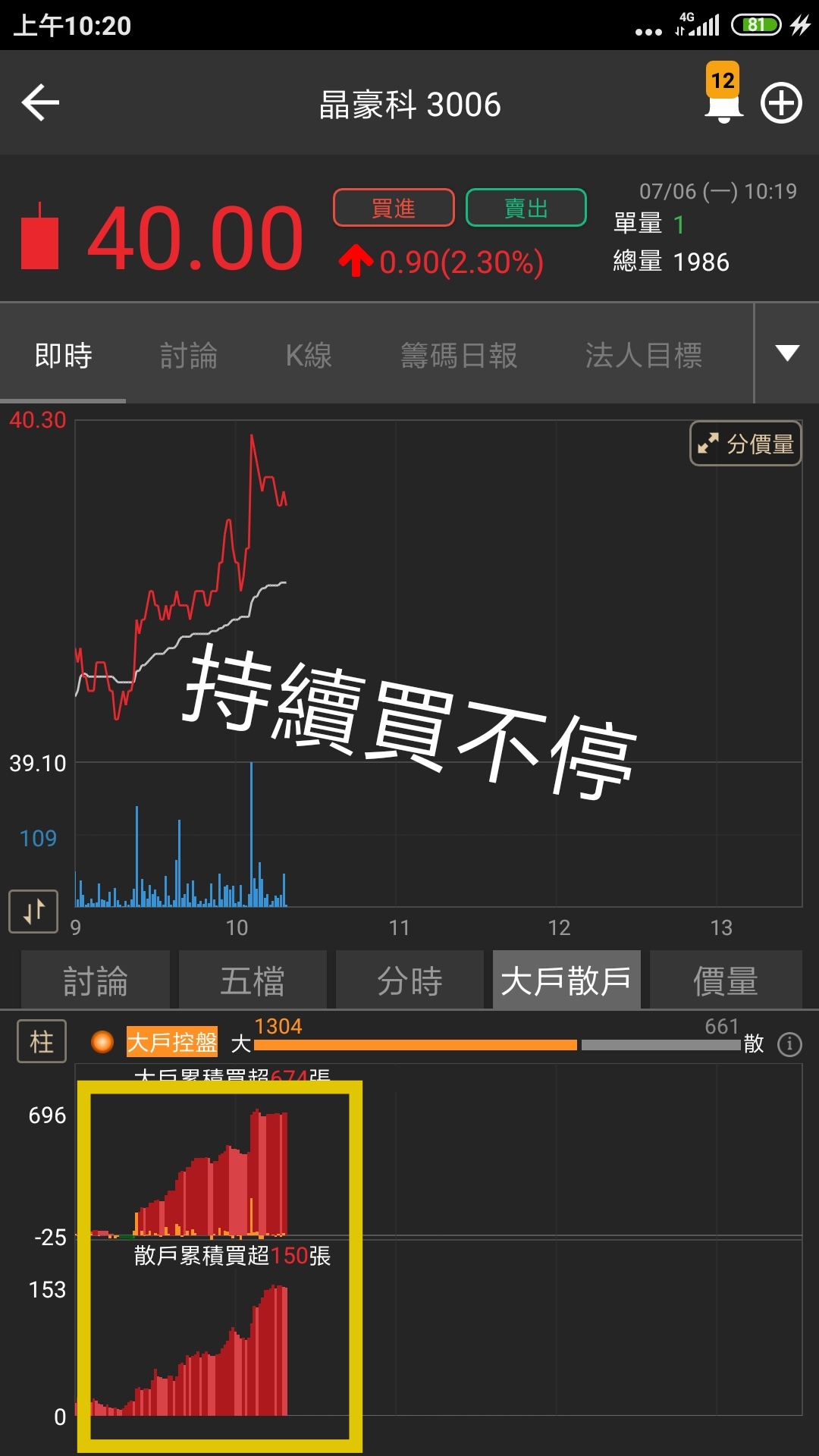Viewport: 819px width, 1456px height.
Task: Select the 大戶散戶 tab
Action: [566, 981]
